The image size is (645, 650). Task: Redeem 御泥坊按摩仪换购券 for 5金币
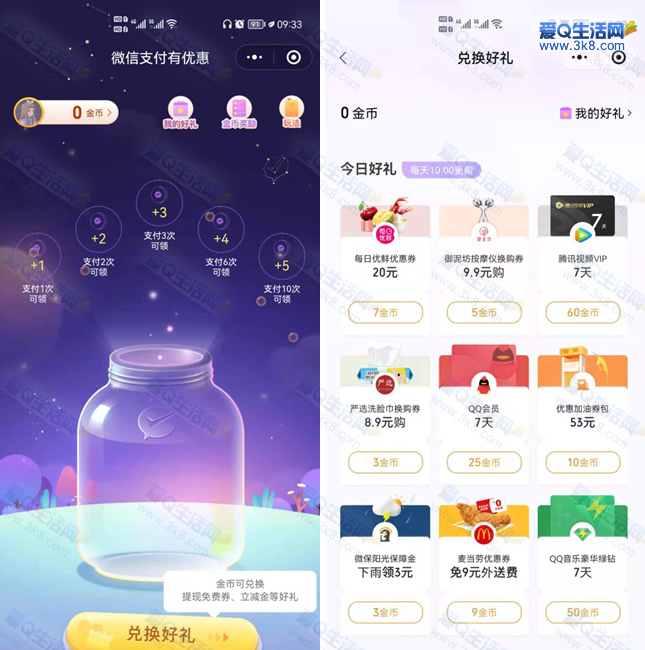(x=484, y=313)
